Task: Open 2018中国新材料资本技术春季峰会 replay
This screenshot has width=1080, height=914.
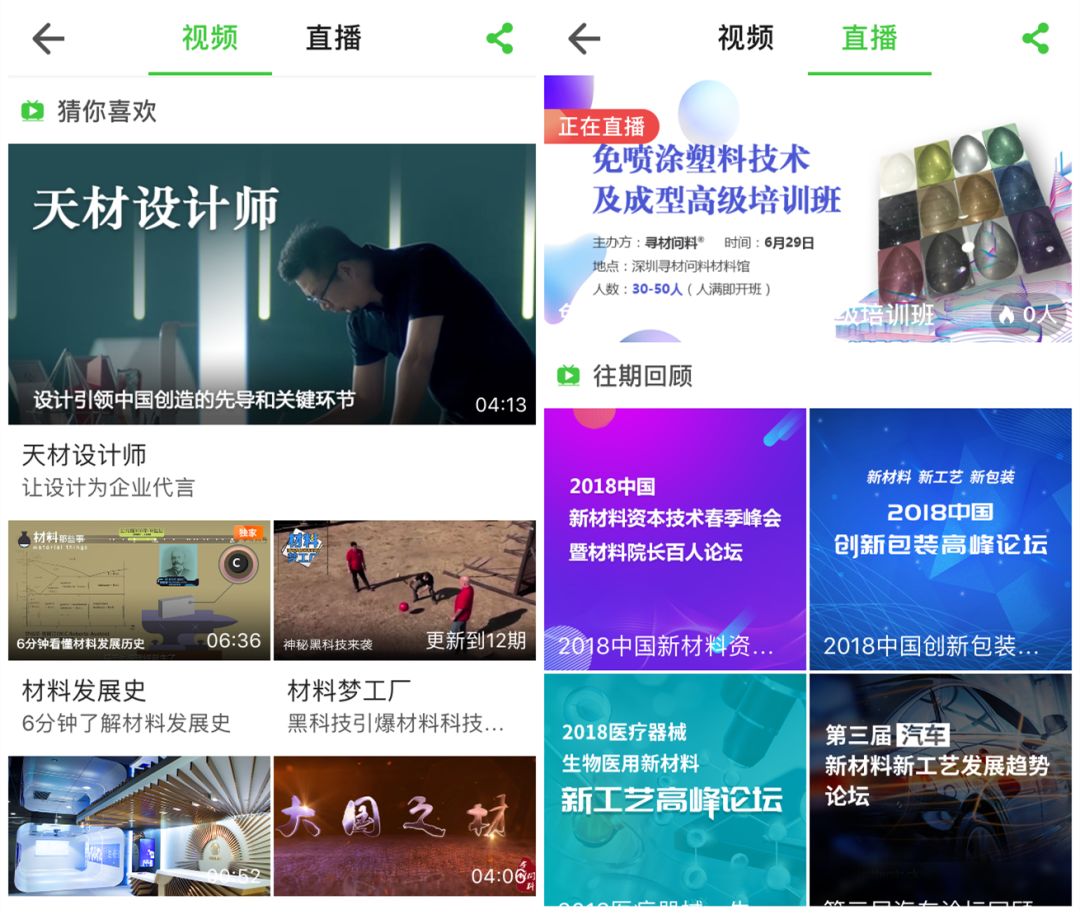Action: [674, 538]
